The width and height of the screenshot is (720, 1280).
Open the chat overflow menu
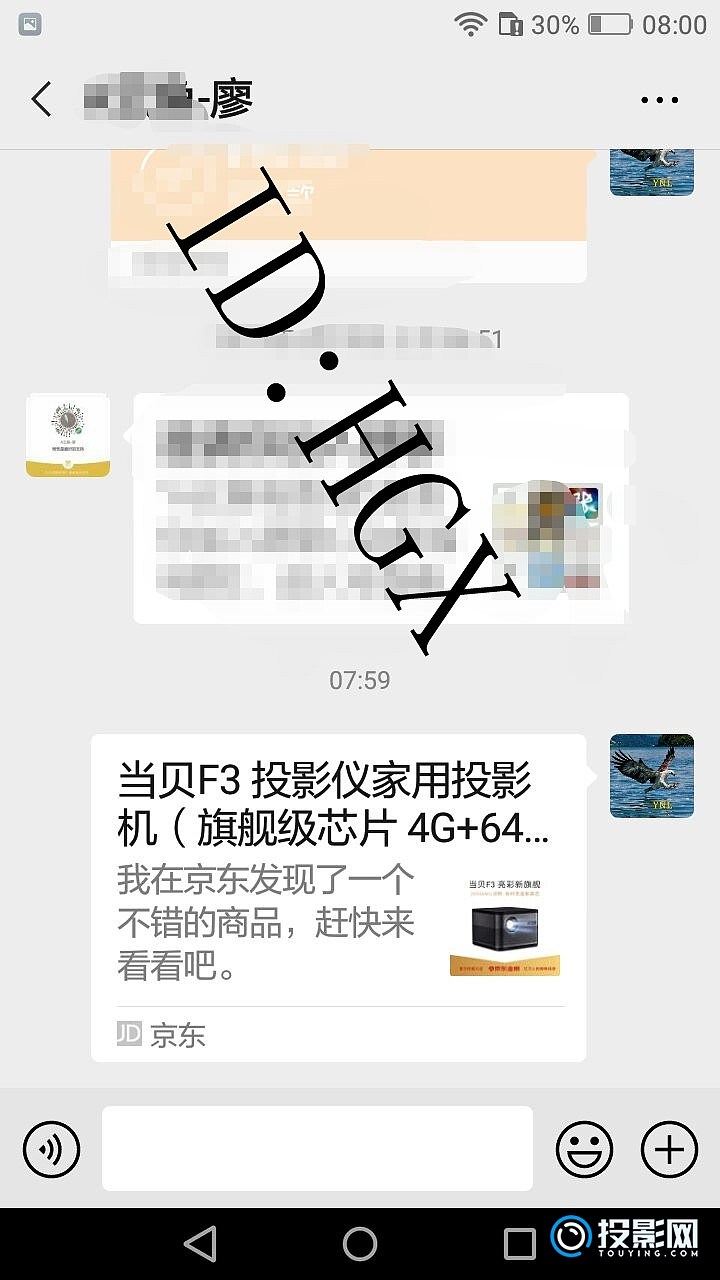(659, 100)
